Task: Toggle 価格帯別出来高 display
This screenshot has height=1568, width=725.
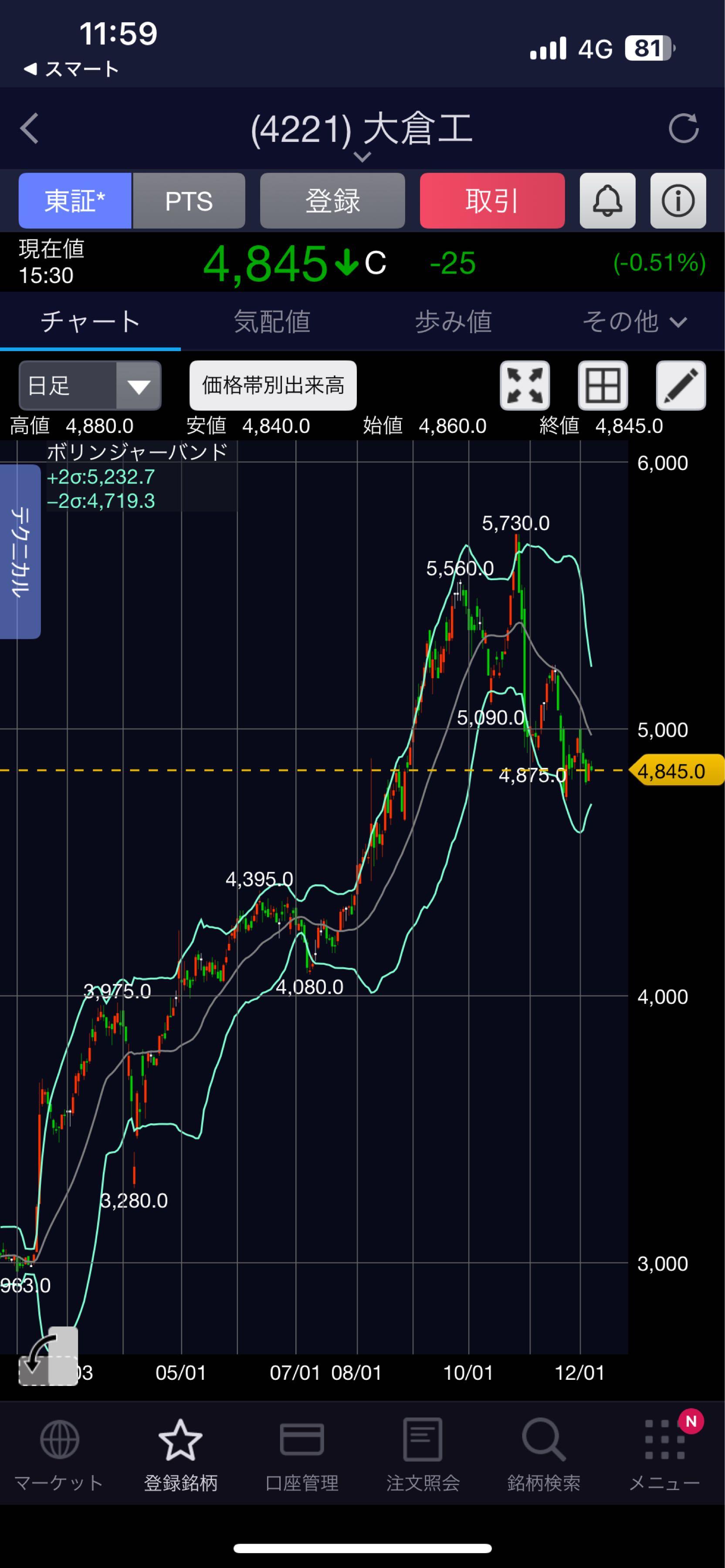Action: pos(273,385)
